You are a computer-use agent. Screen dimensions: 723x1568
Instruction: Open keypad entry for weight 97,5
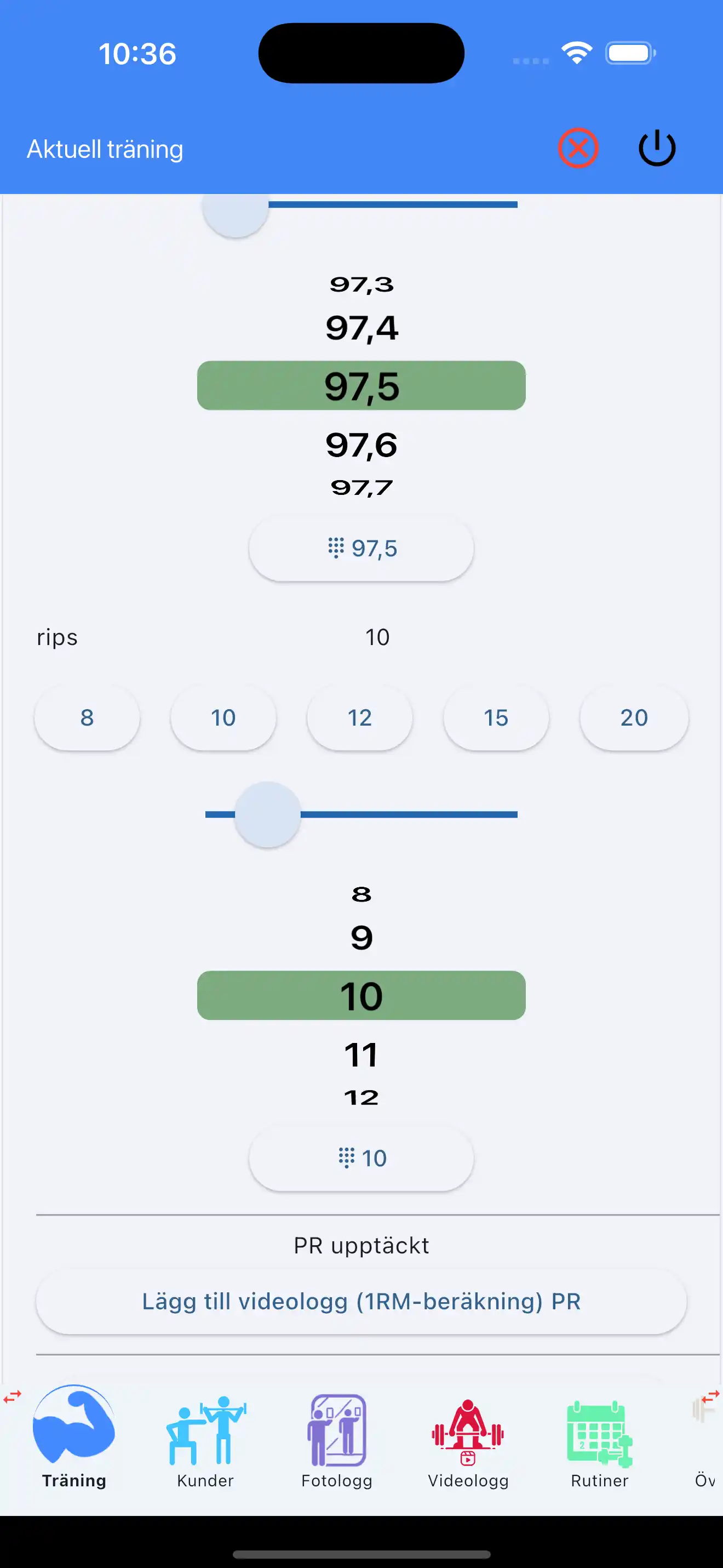(x=361, y=549)
